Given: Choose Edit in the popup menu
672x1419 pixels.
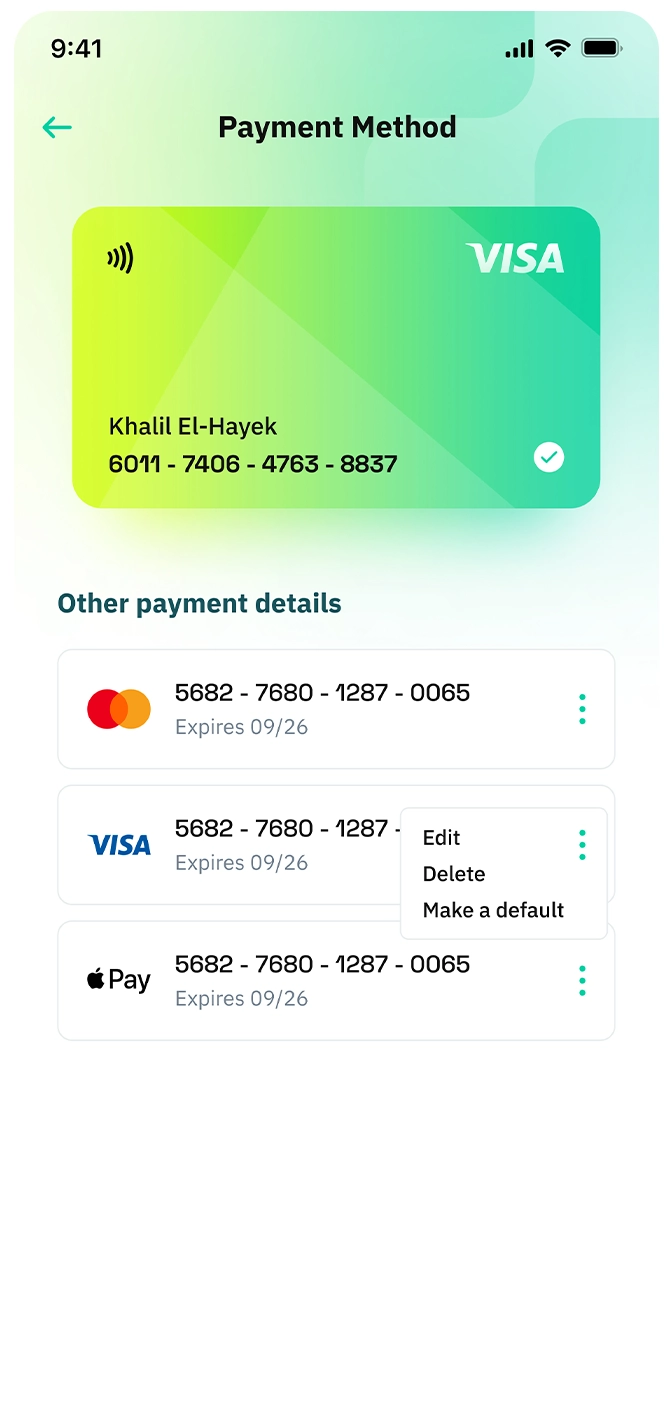Looking at the screenshot, I should coord(441,838).
